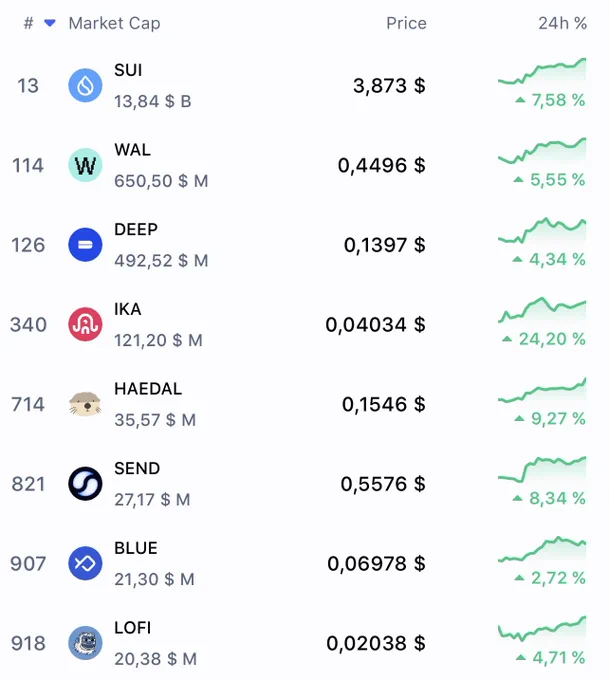Open the SUI coin details

304,85
